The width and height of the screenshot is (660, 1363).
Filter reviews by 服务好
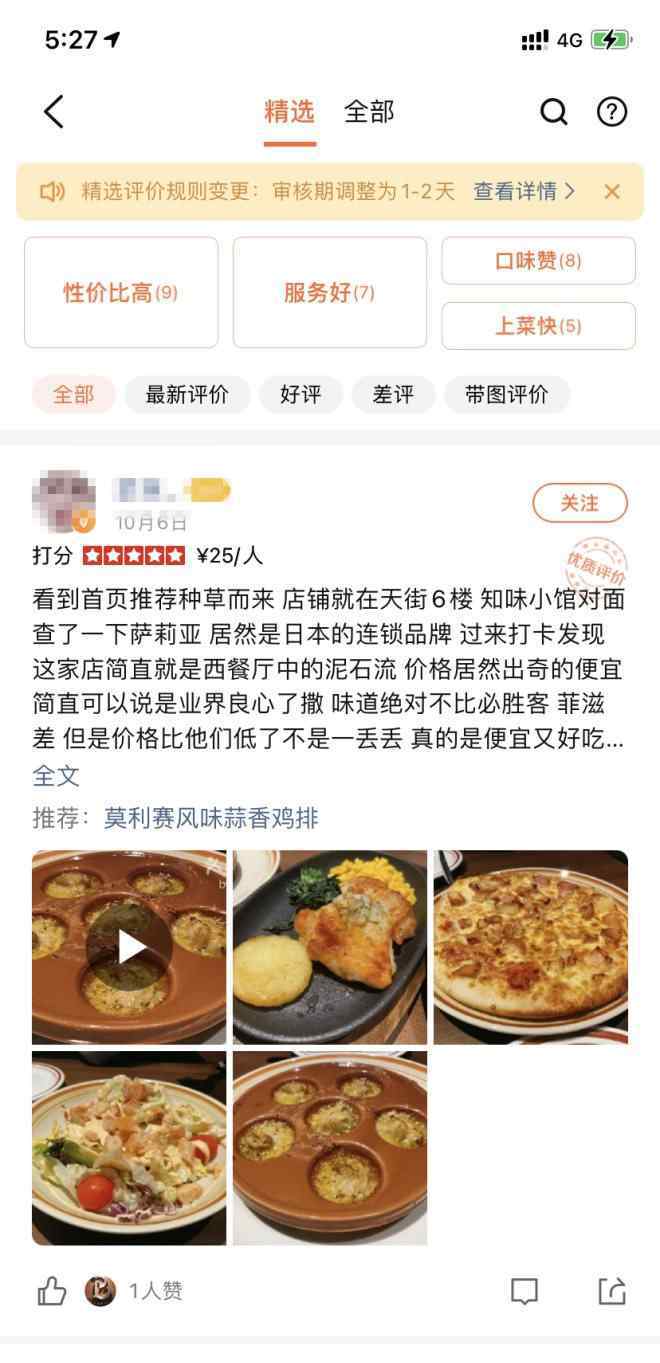pos(329,293)
